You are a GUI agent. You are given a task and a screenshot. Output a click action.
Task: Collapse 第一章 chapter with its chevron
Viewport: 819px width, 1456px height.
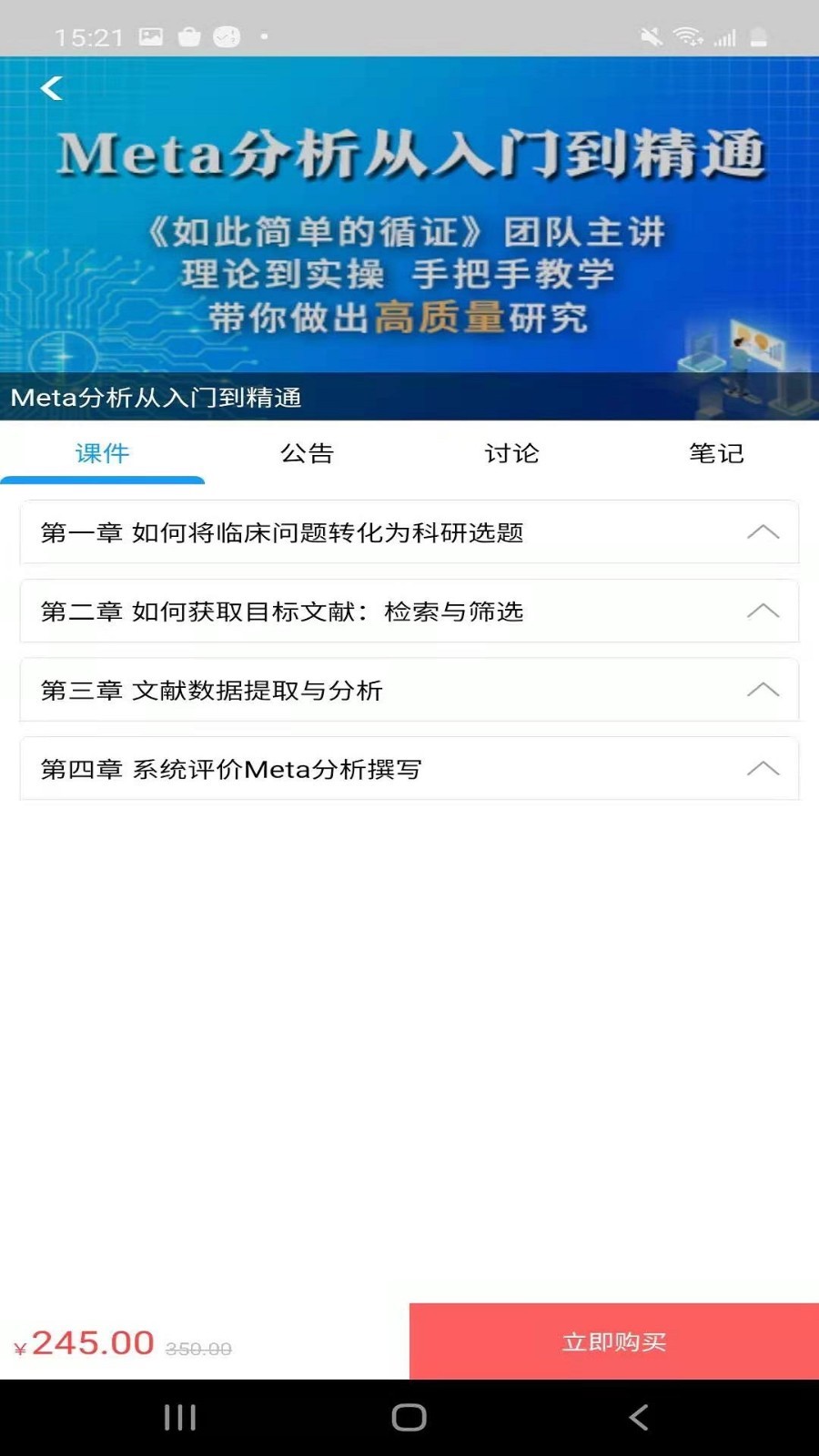click(x=764, y=532)
